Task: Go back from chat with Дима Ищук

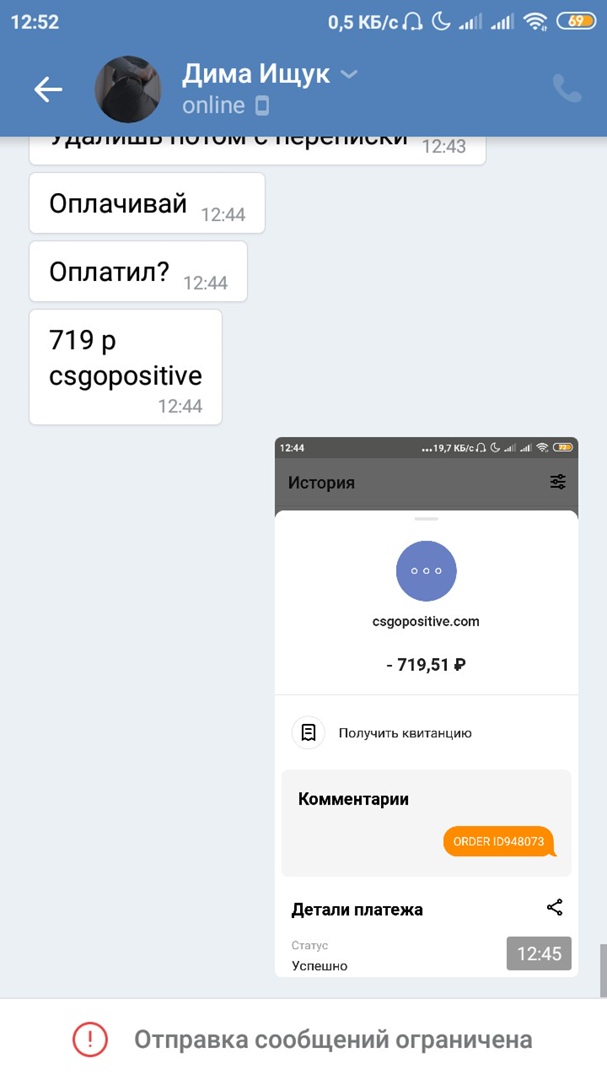Action: click(48, 90)
